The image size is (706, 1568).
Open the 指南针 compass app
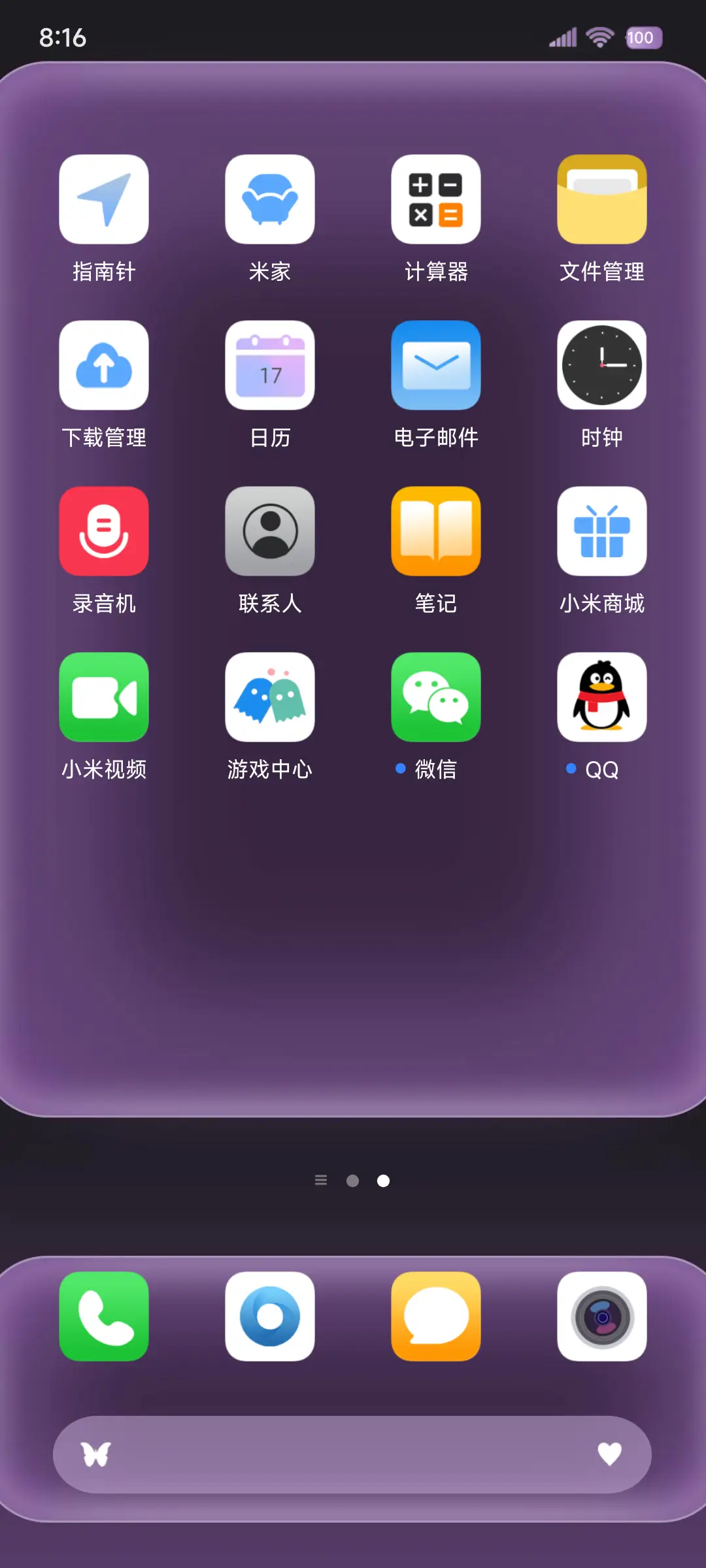coord(104,199)
